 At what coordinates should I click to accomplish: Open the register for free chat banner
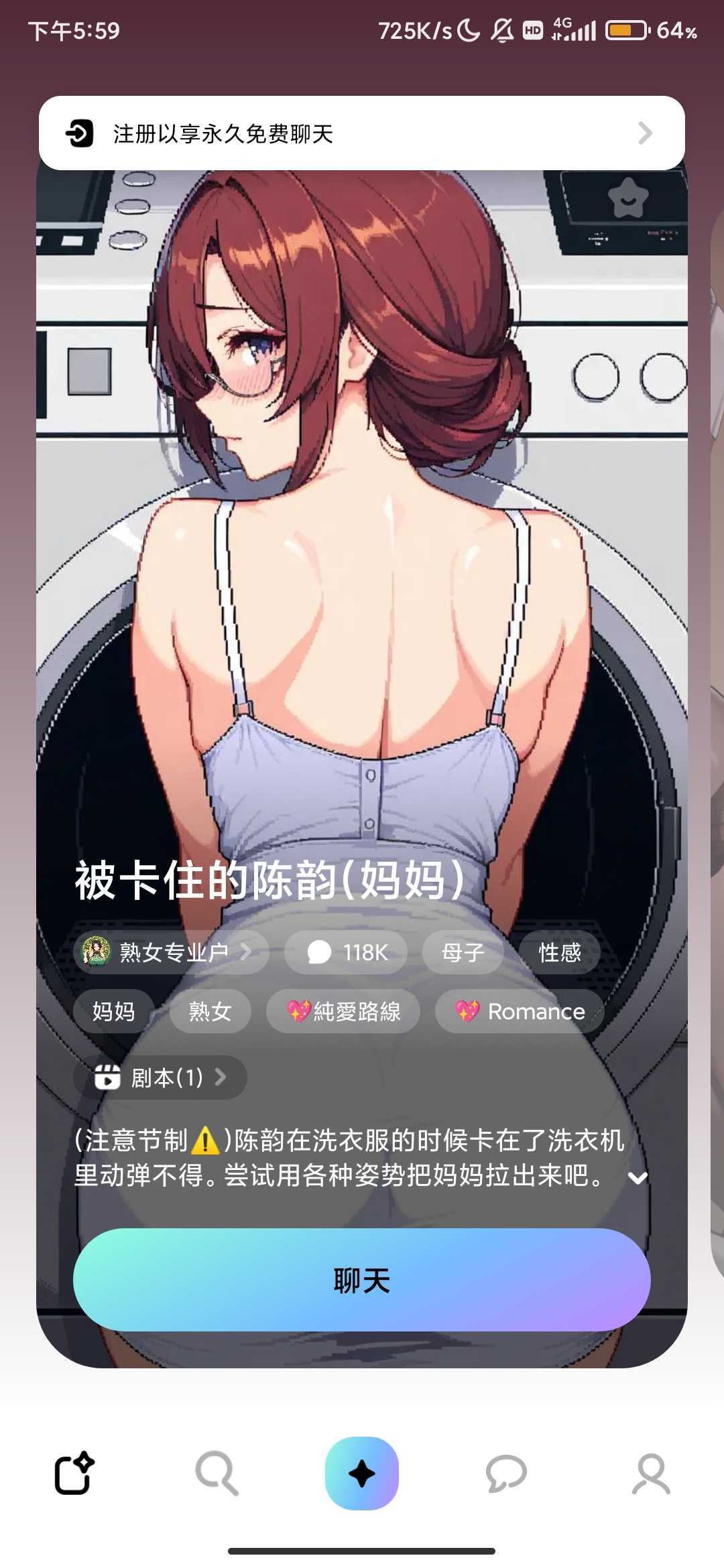click(x=362, y=133)
